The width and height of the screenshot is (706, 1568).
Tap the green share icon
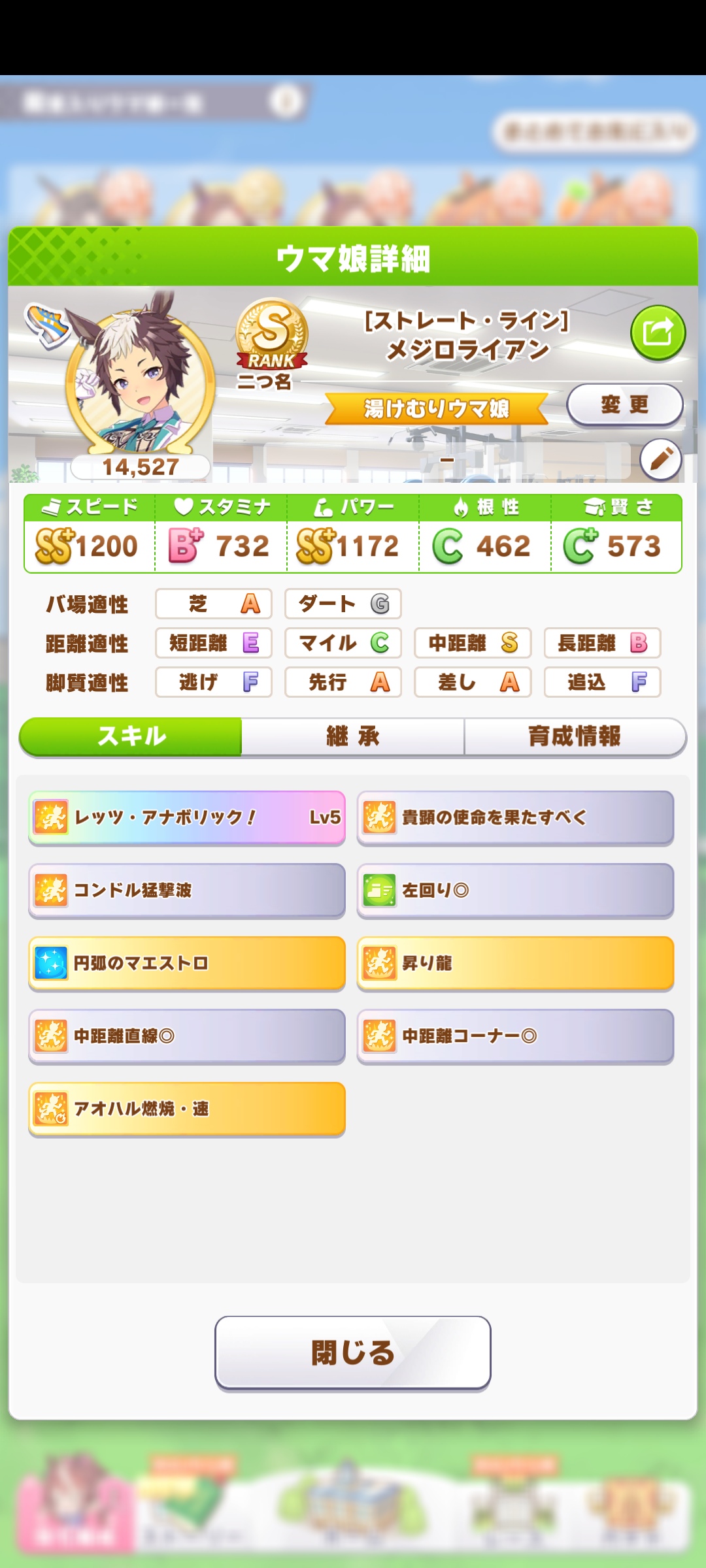(x=658, y=333)
